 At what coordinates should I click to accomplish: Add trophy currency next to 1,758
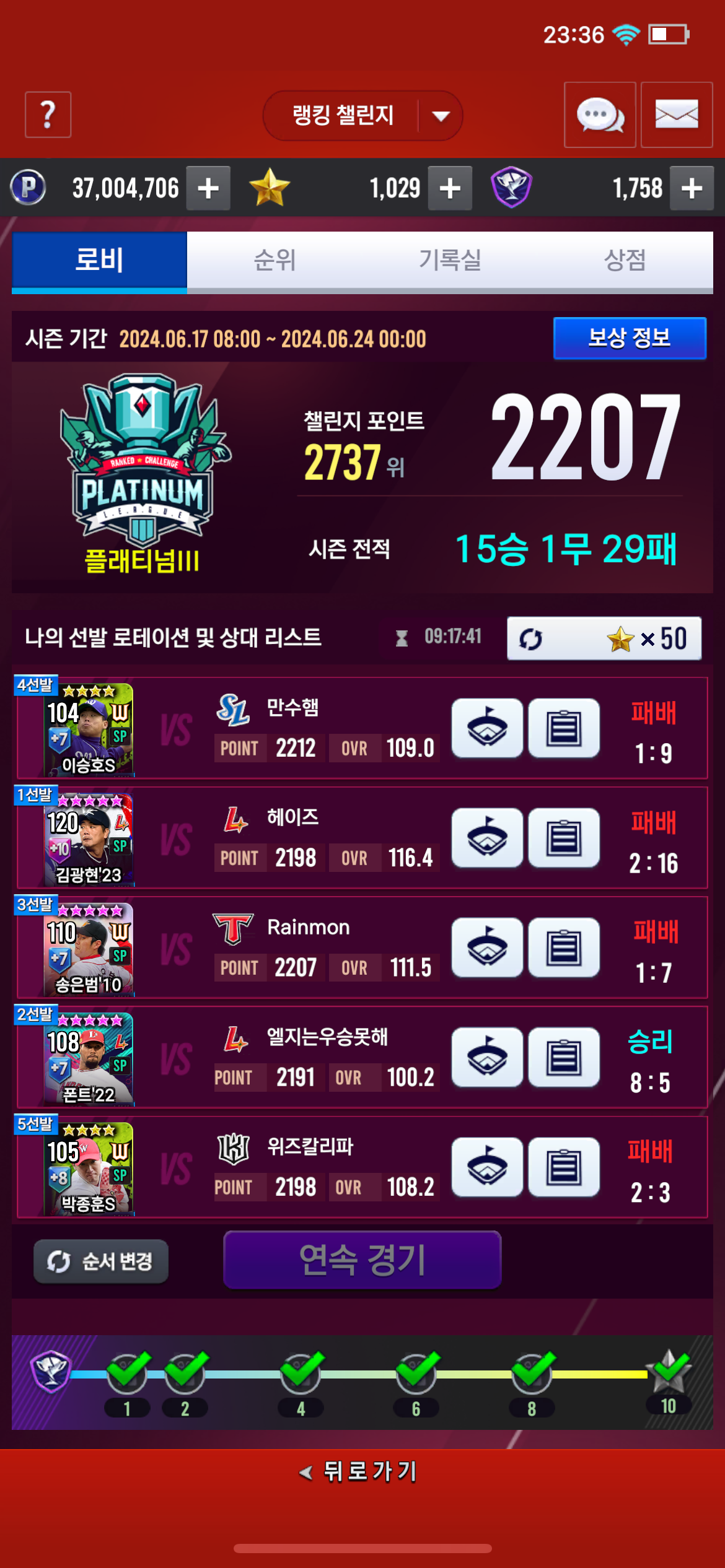[692, 188]
